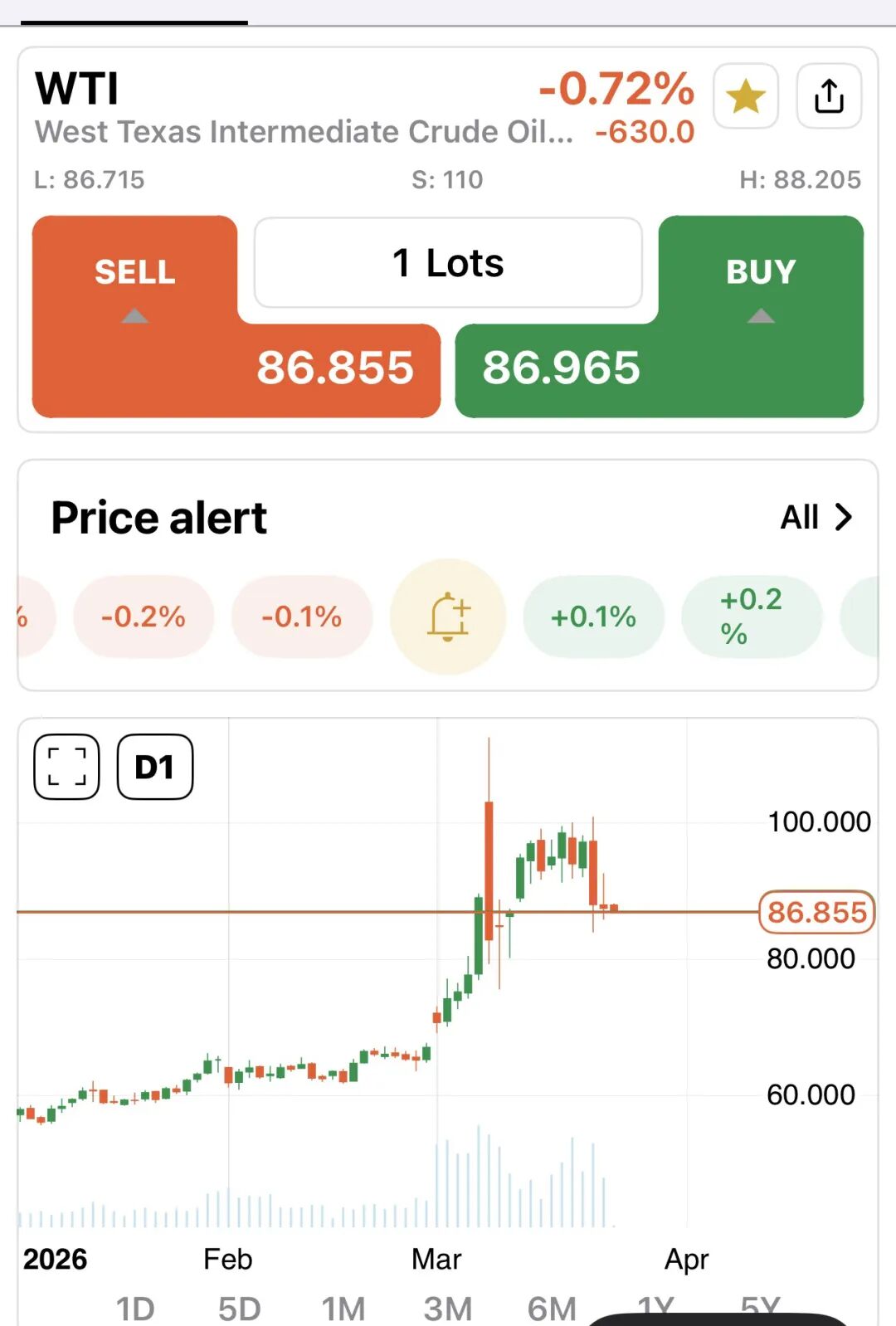Select the -0.1% price alert chip
Screen dimensions: 896x1326
302,617
